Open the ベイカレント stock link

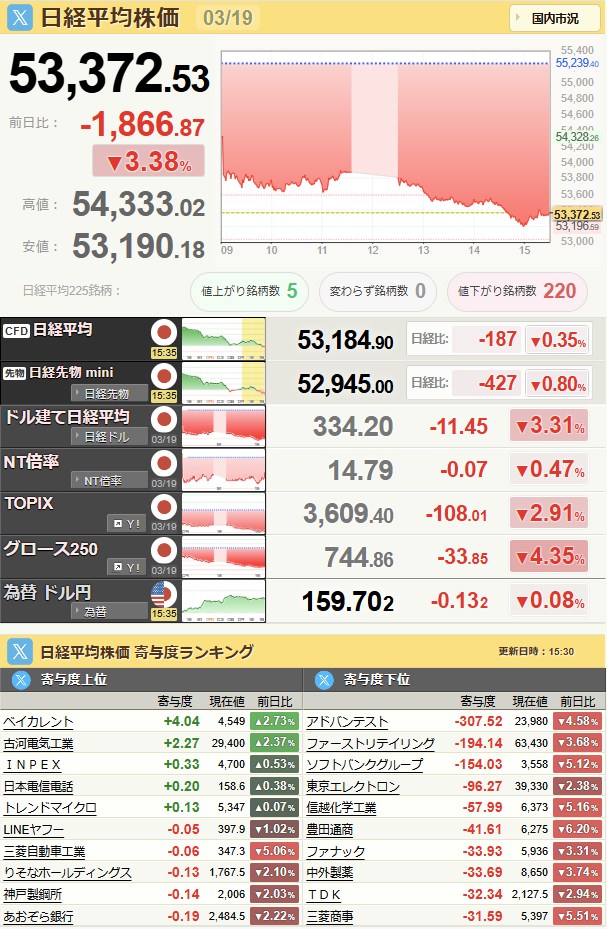(x=38, y=721)
